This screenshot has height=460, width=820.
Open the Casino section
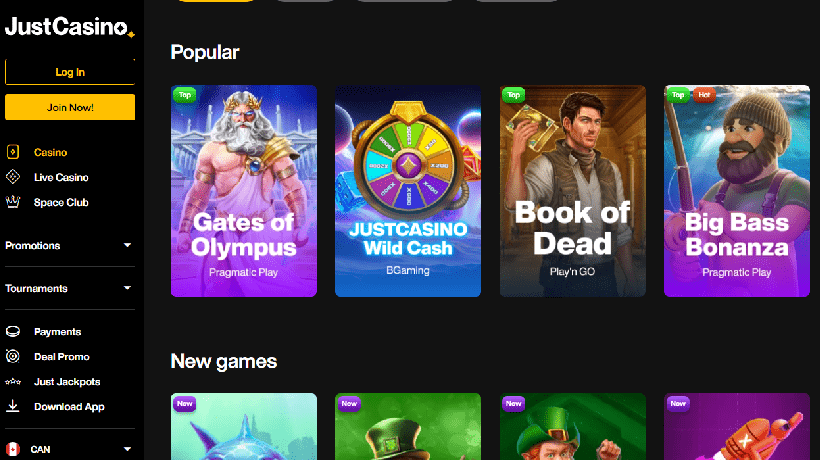50,153
